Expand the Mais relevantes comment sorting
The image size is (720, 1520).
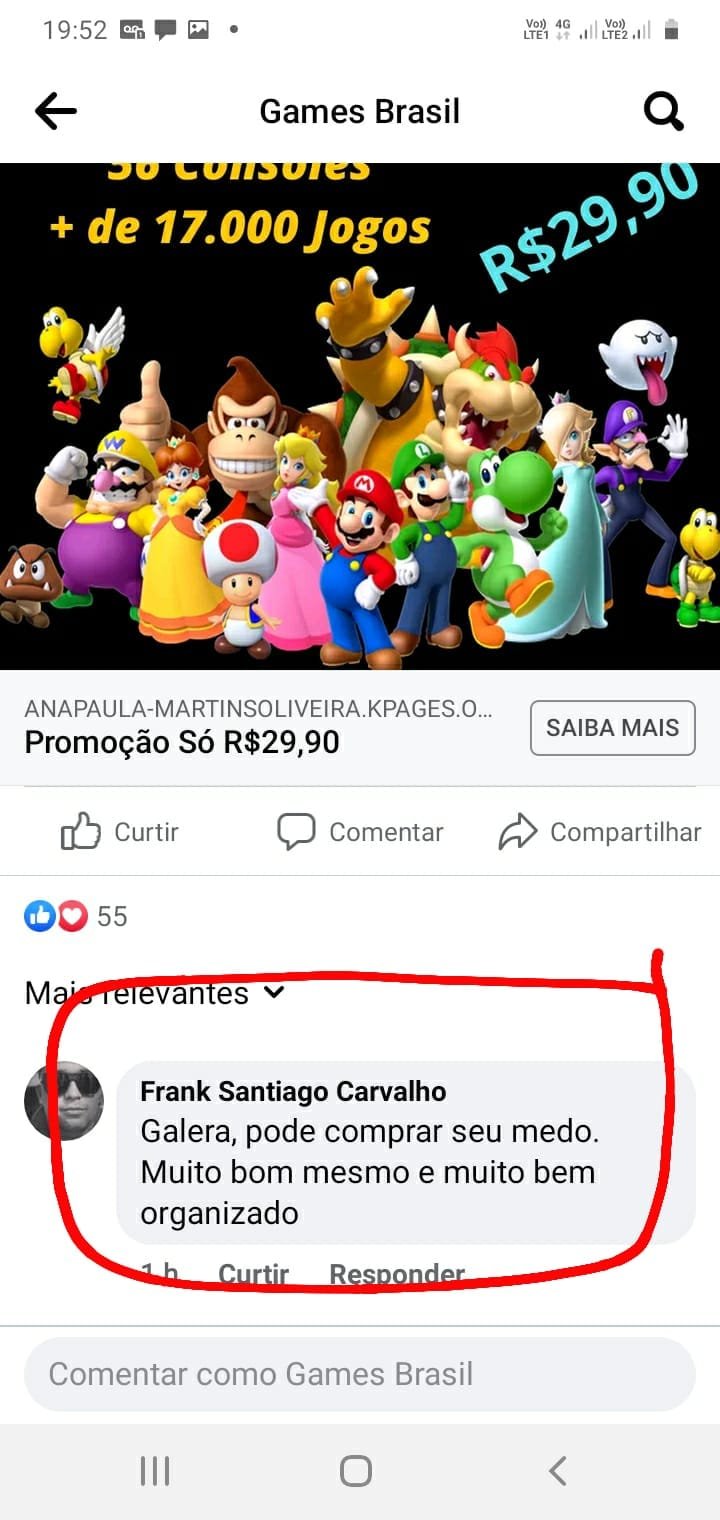click(155, 993)
